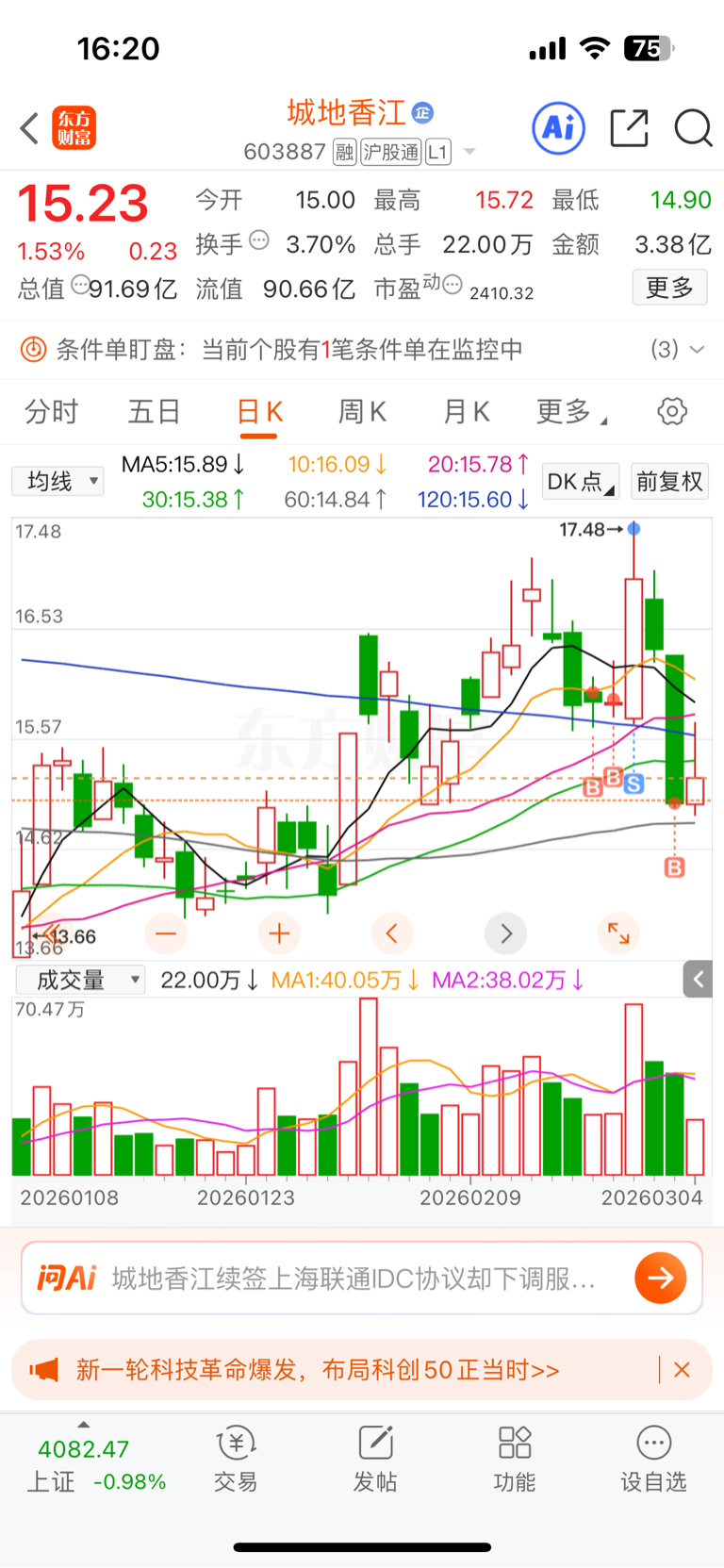The width and height of the screenshot is (724, 1568).
Task: Open stock search magnifier
Action: (693, 128)
